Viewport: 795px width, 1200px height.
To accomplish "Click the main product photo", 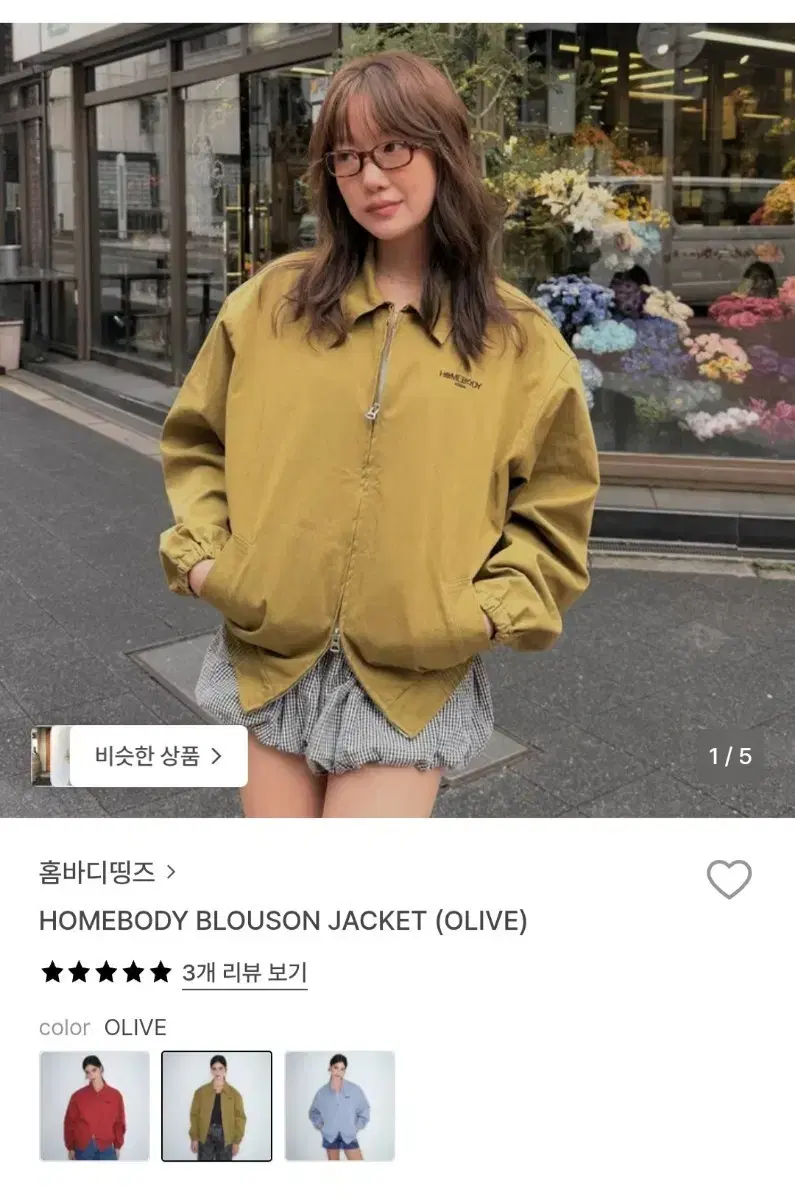I will tap(397, 400).
